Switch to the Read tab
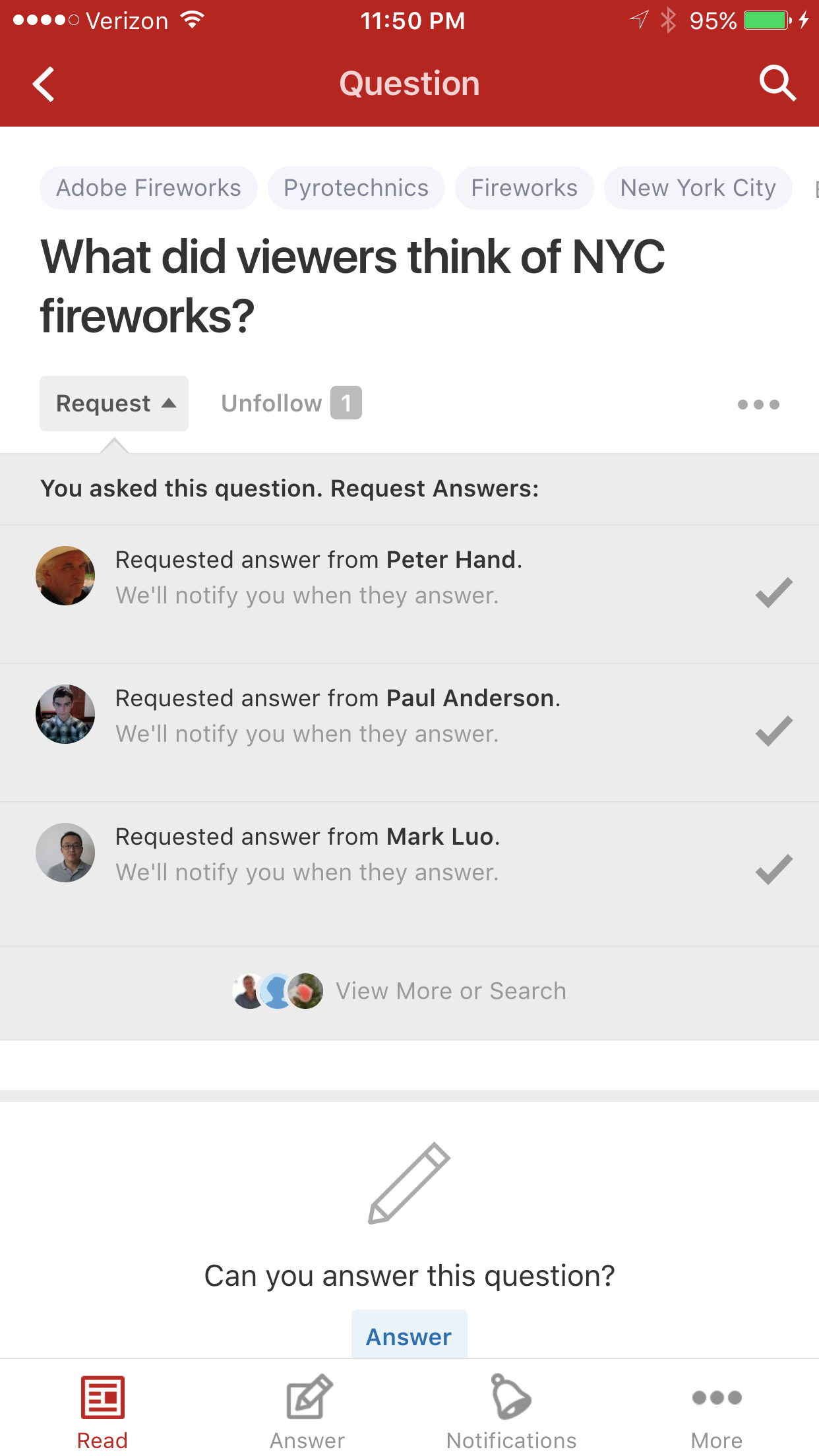The image size is (819, 1456). (x=102, y=1411)
